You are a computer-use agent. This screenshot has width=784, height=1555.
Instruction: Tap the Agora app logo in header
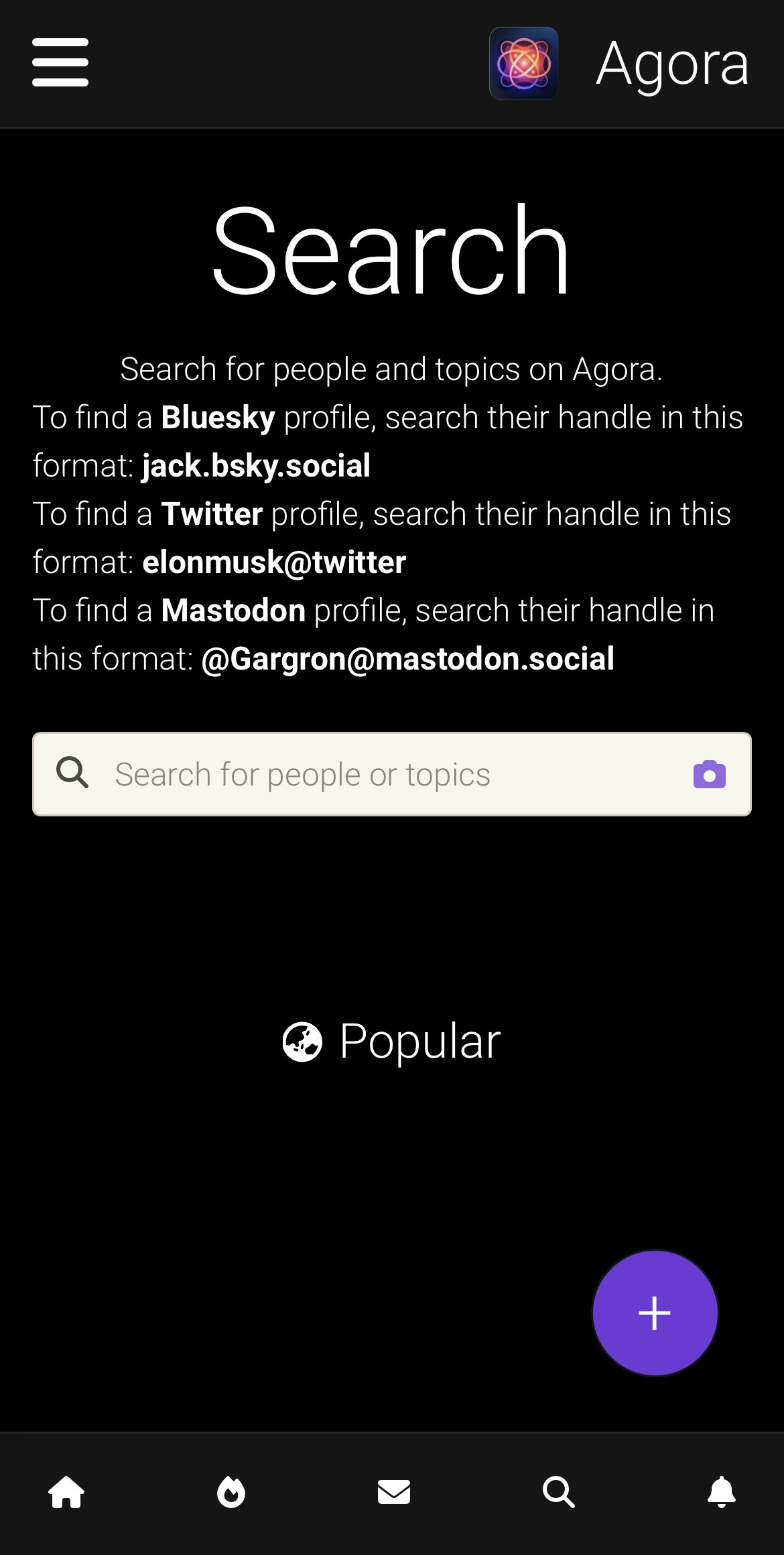(523, 64)
